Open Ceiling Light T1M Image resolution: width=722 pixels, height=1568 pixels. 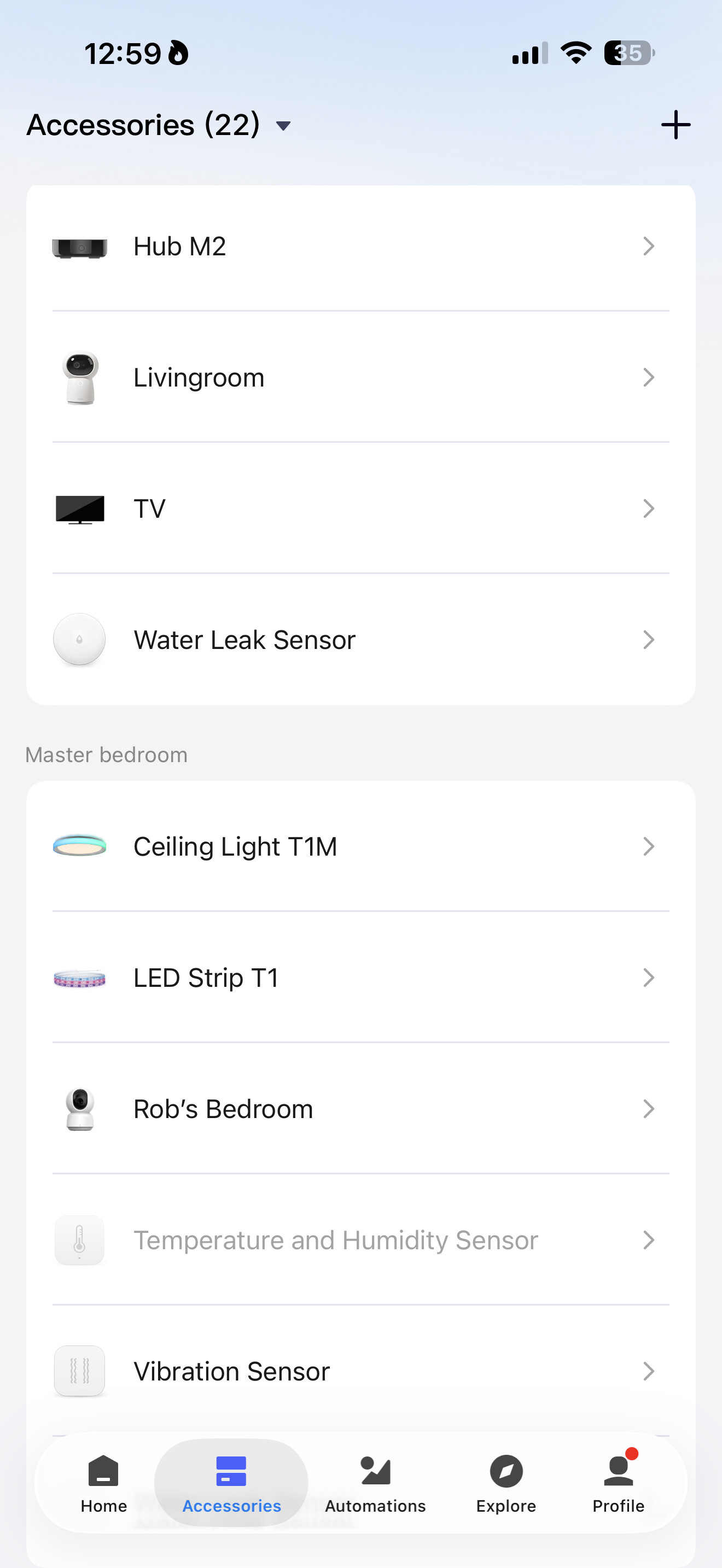coord(360,847)
